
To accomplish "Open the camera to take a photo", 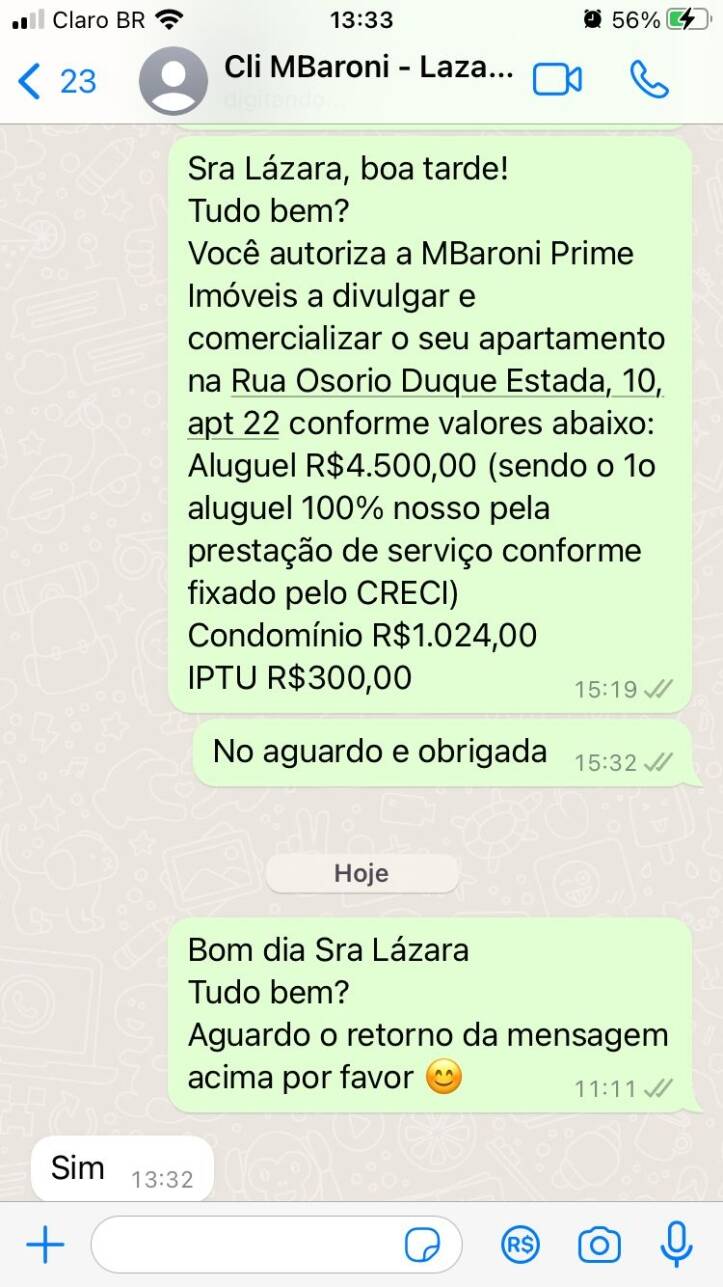I will [599, 1245].
